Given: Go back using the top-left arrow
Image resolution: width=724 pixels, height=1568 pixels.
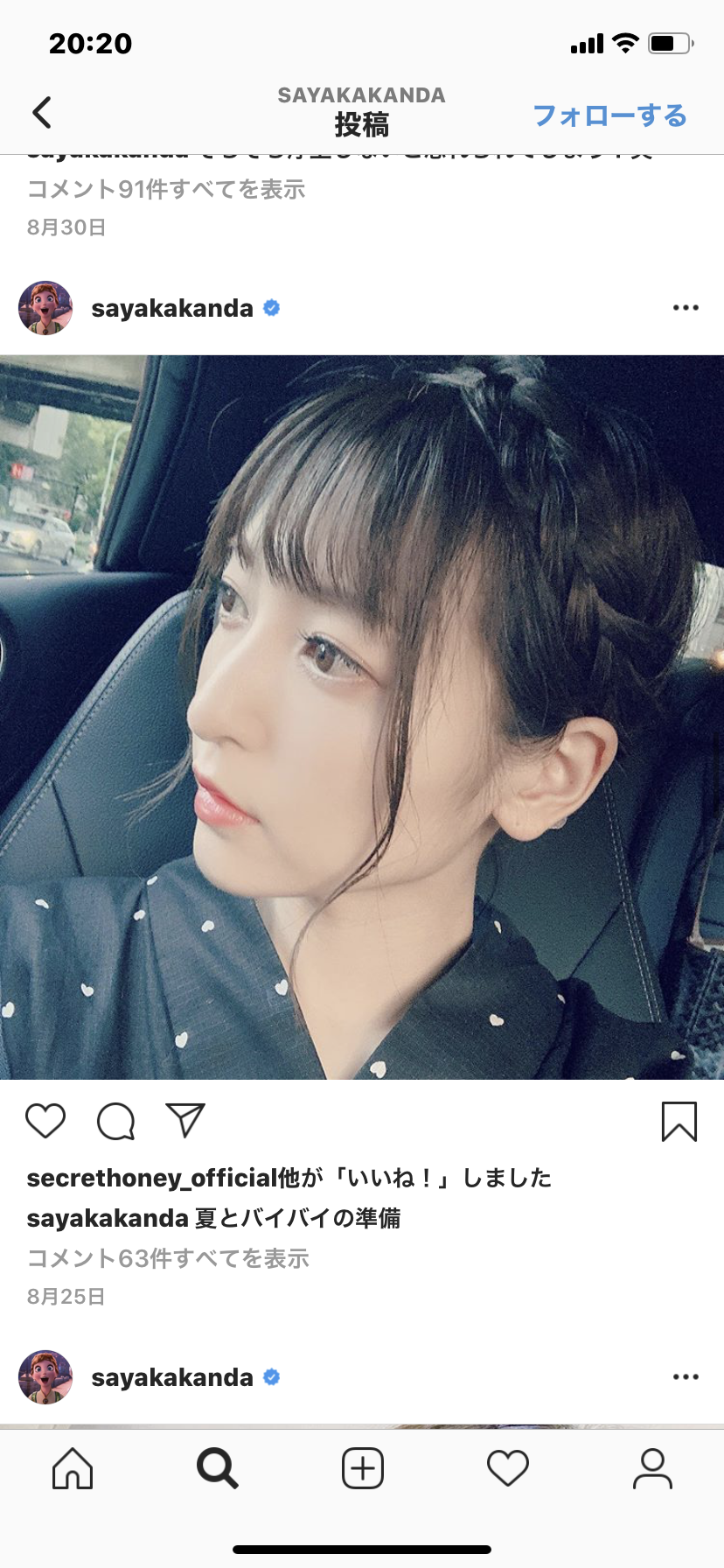Looking at the screenshot, I should 42,113.
